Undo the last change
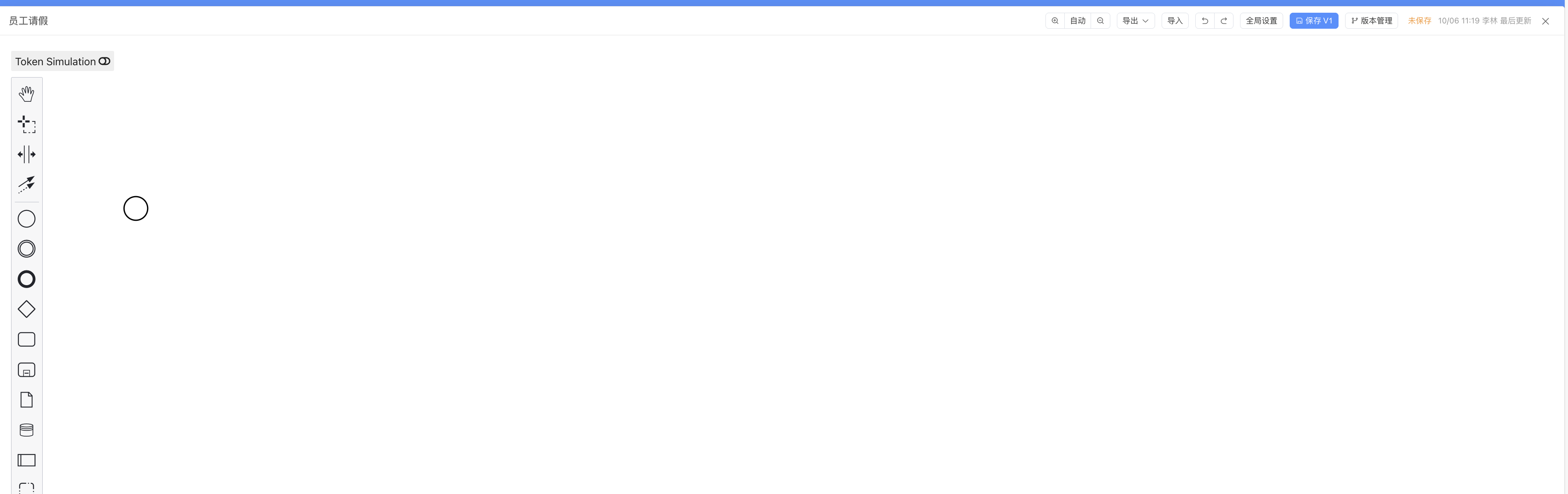 pyautogui.click(x=1205, y=21)
